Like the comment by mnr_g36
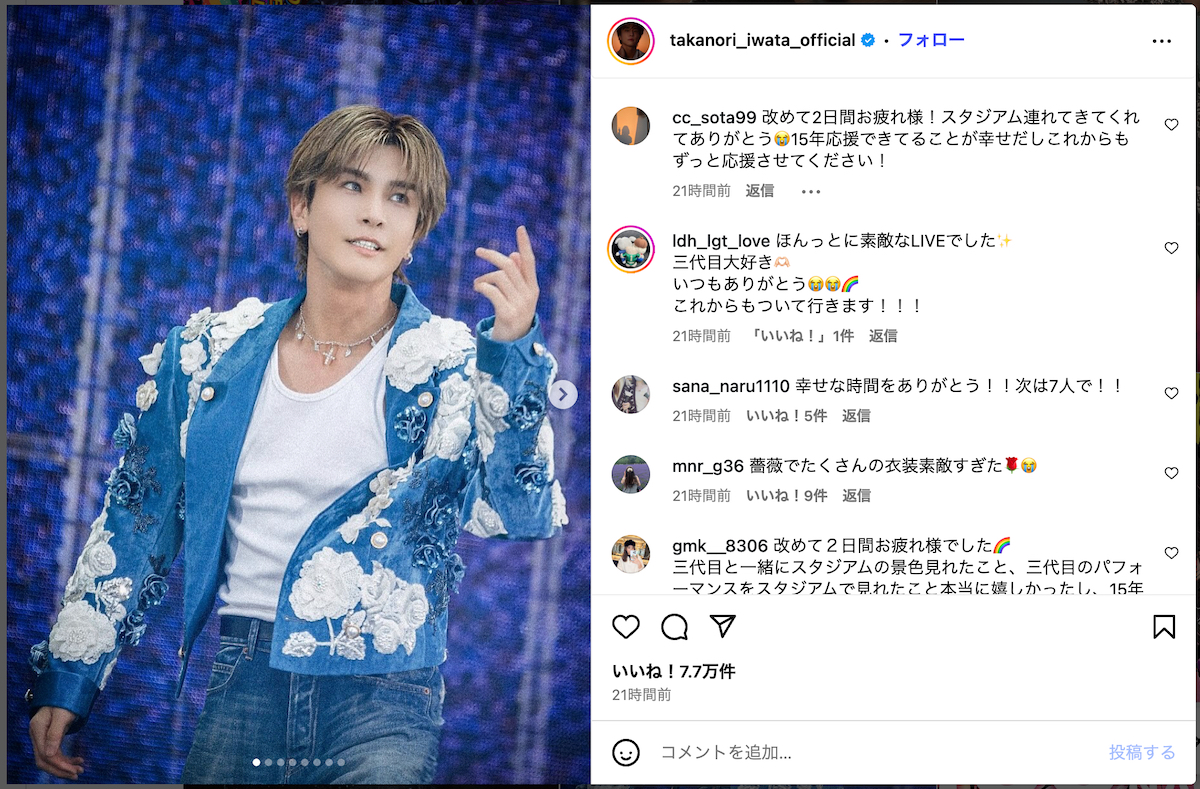 1171,473
